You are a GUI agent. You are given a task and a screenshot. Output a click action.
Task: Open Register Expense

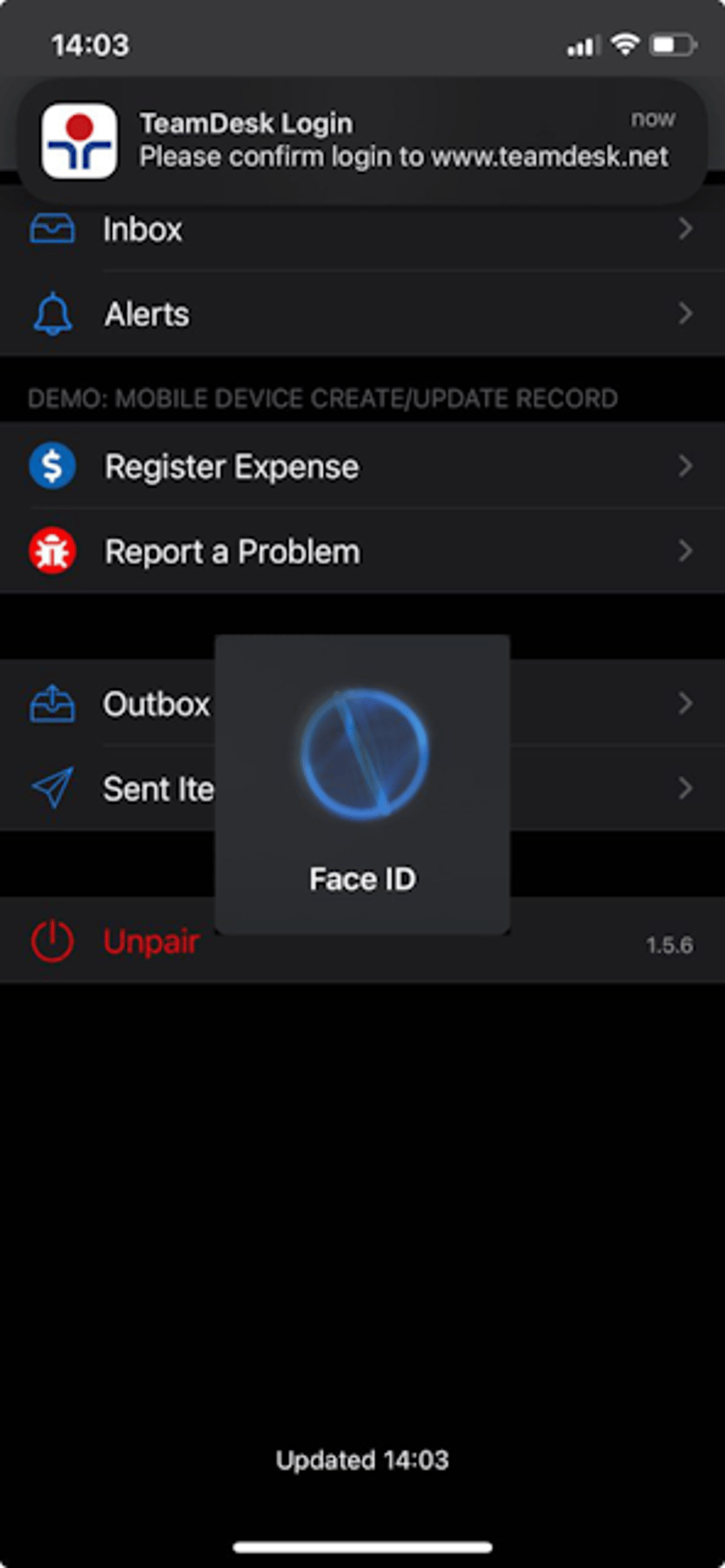362,465
